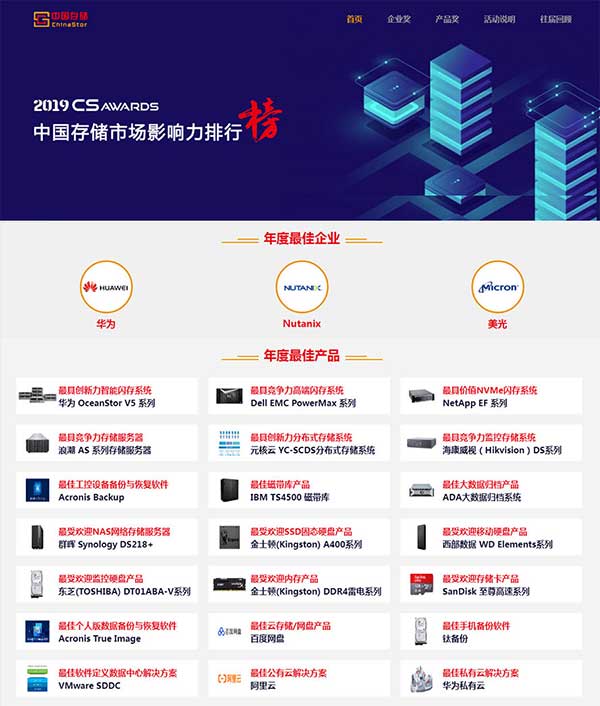Screen dimensions: 600x706
Task: Open the IBM TS4500 磁带库 card
Action: (x=298, y=490)
